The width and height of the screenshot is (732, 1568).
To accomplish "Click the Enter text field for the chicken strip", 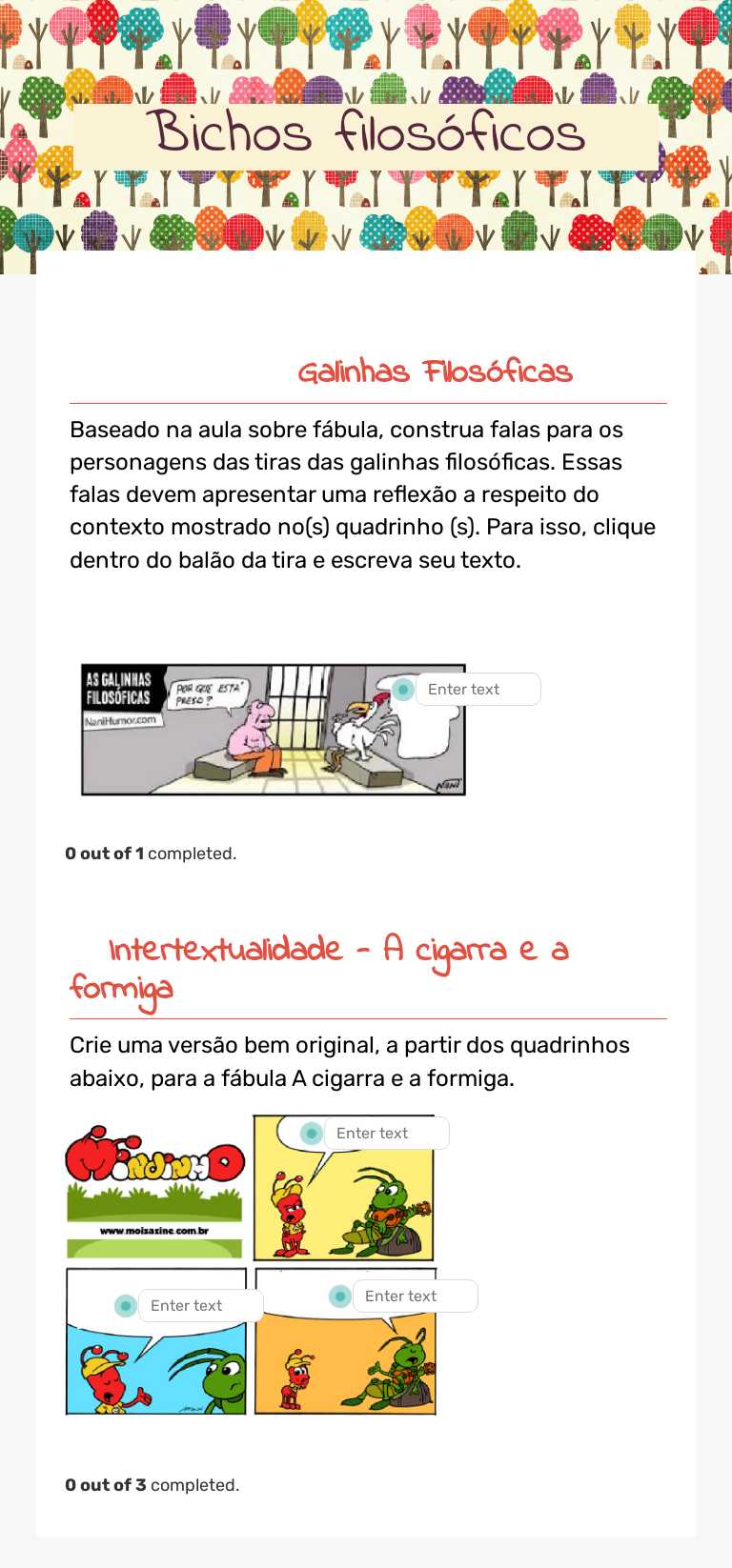I will (x=478, y=689).
